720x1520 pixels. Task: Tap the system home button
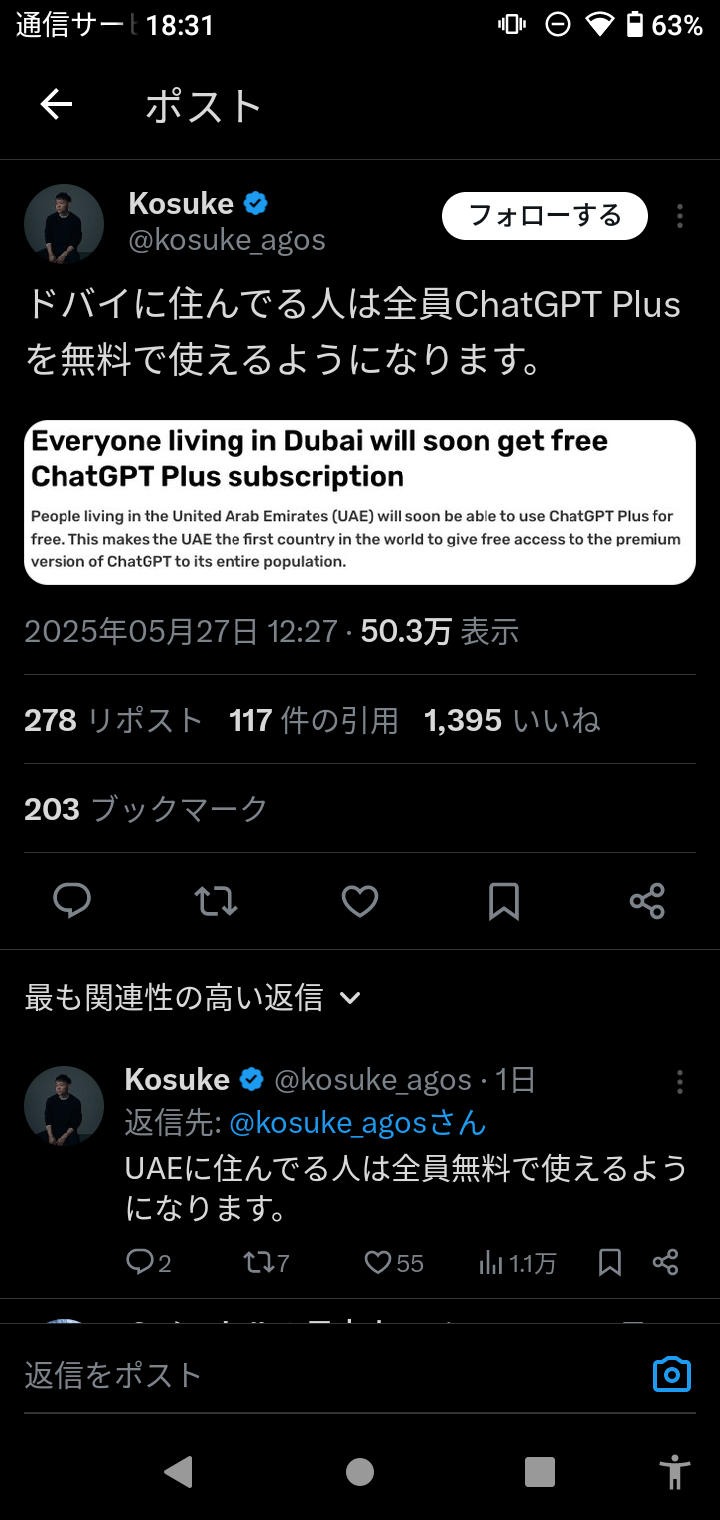click(x=360, y=1471)
